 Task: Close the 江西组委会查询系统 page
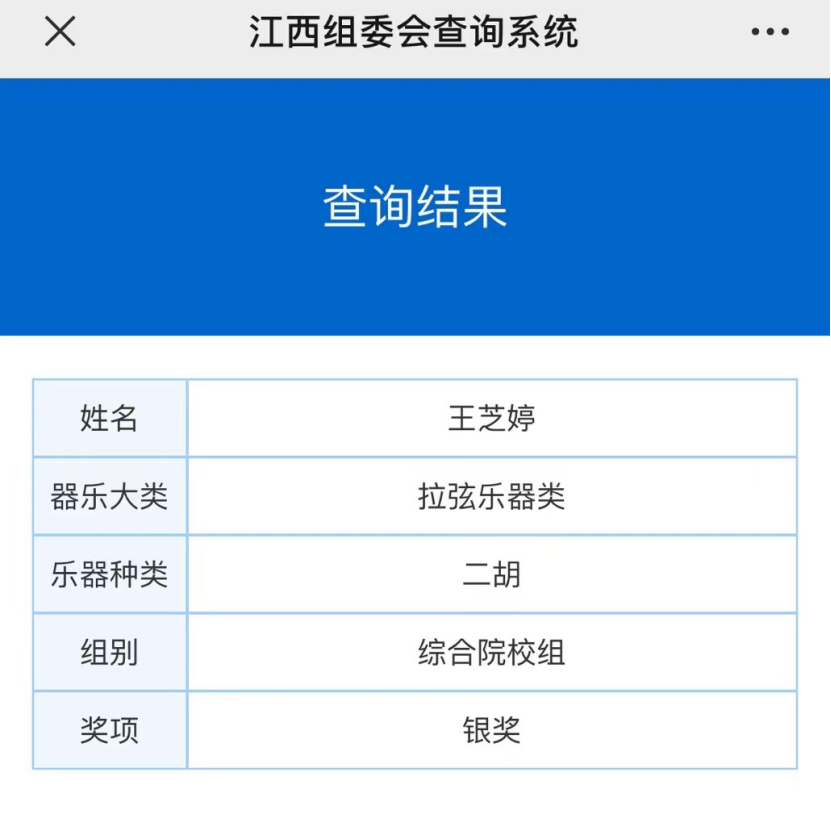[x=60, y=32]
